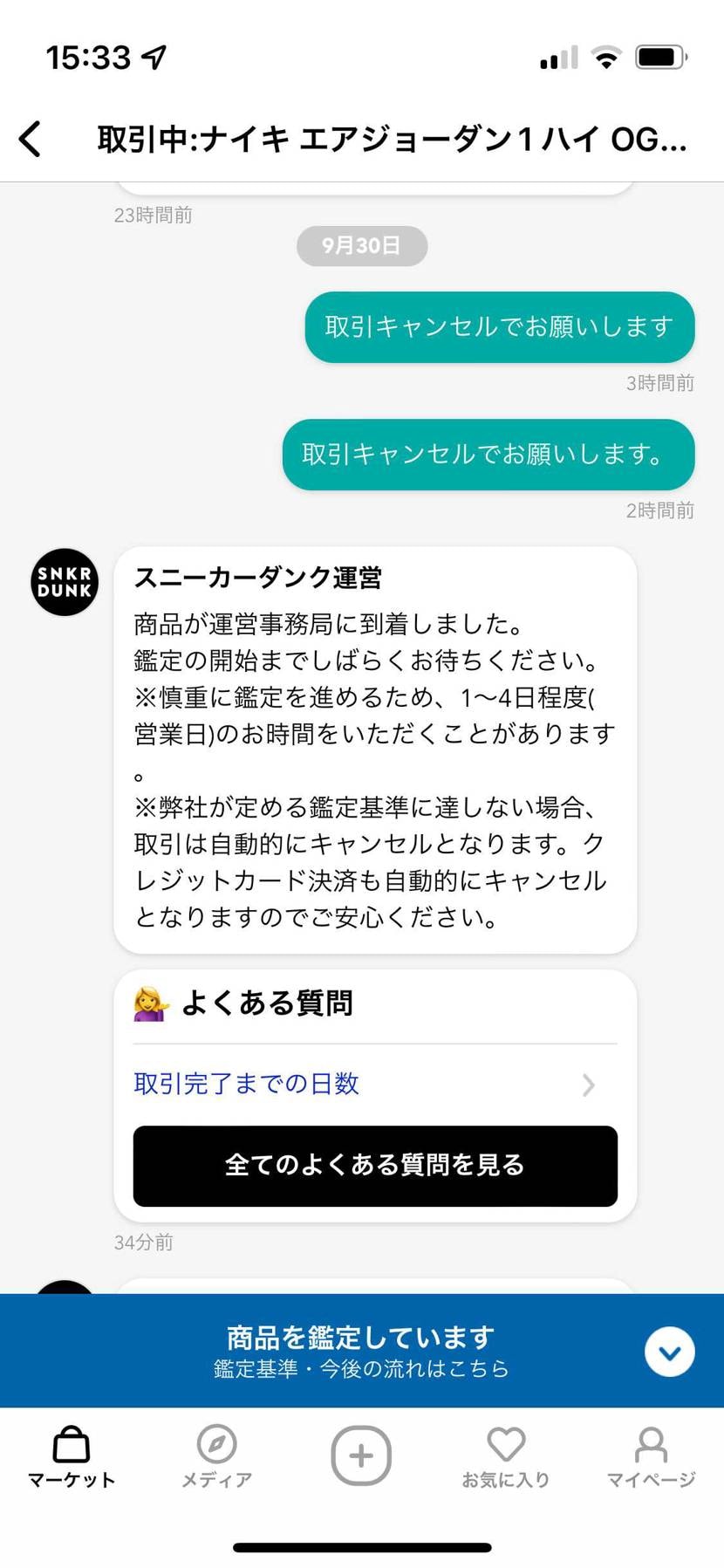The height and width of the screenshot is (1568, 724).
Task: Tap the woman emoji in FAQ header
Action: click(151, 1002)
